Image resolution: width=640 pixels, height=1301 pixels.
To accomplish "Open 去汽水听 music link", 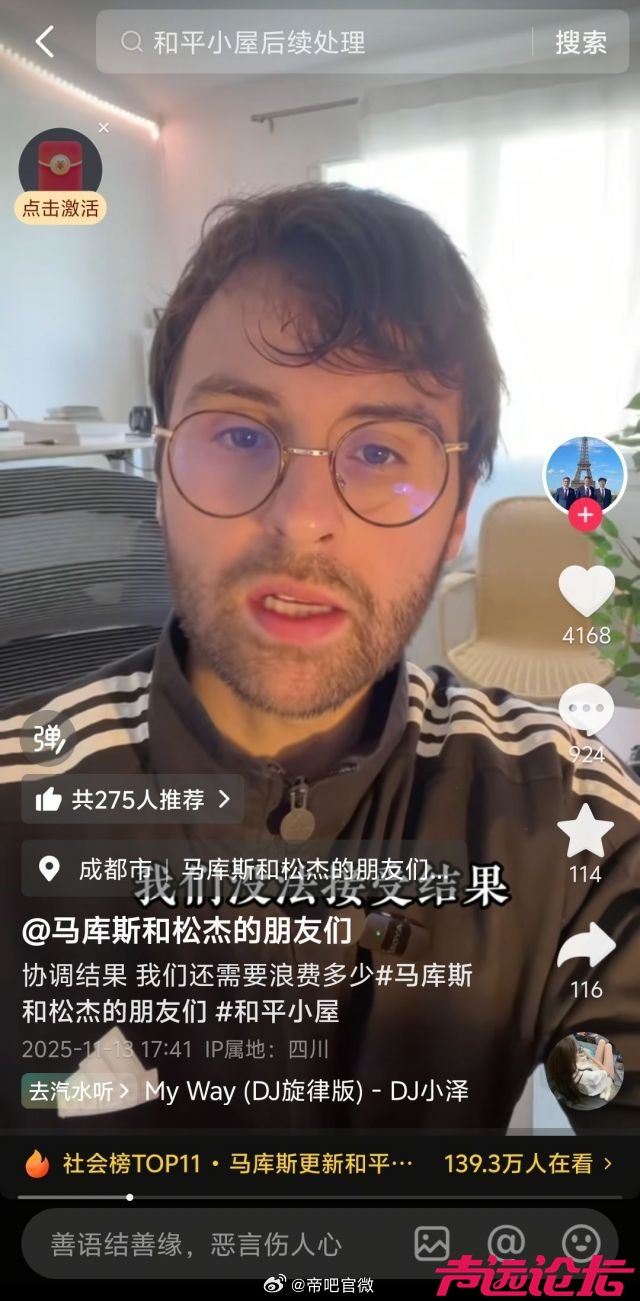I will (x=79, y=1090).
